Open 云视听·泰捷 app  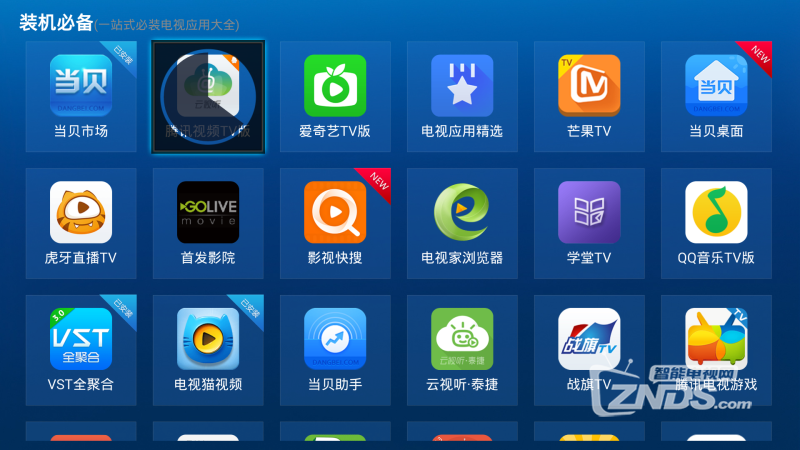[x=462, y=349]
